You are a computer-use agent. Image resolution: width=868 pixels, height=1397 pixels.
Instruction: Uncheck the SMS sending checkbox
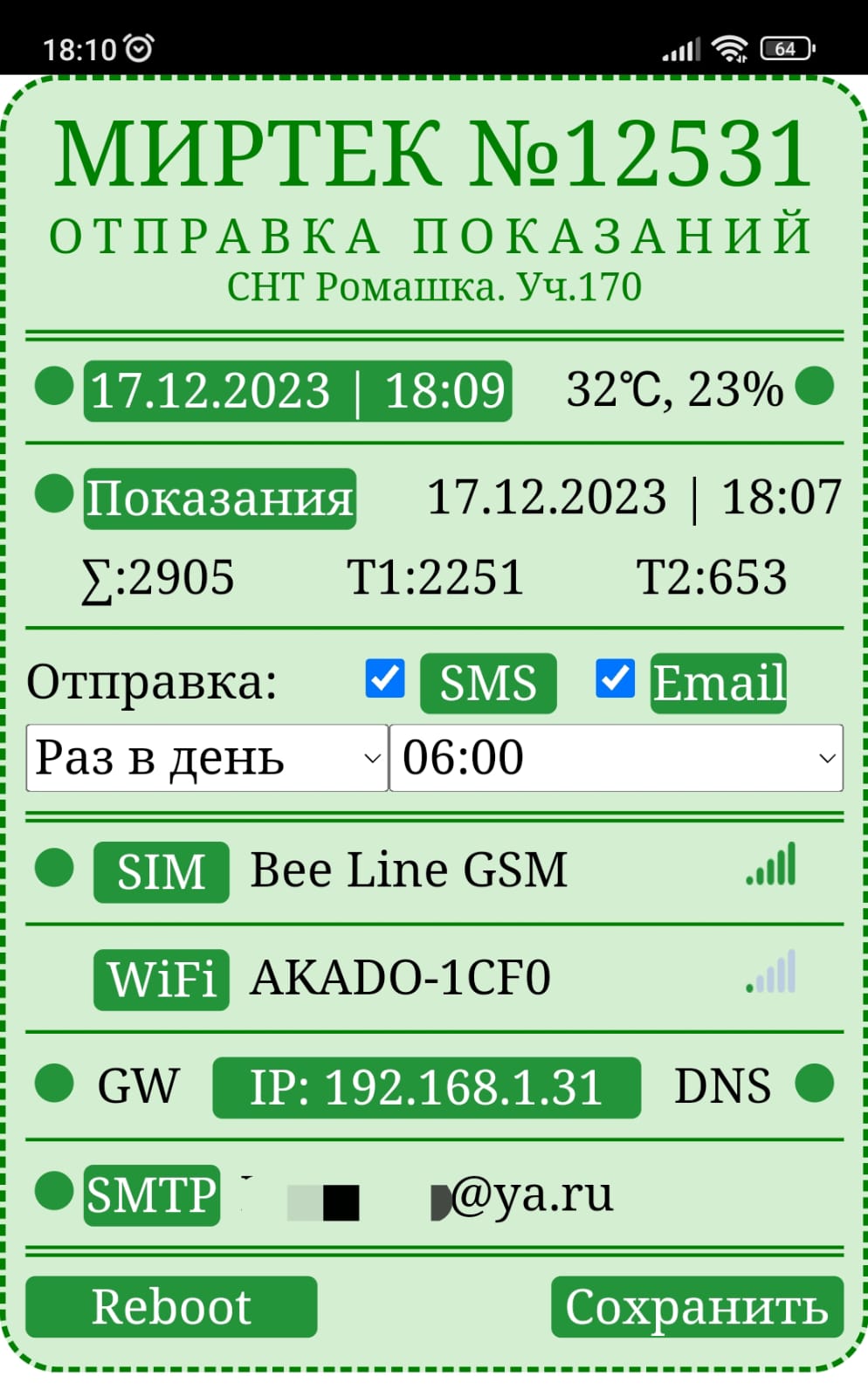click(385, 678)
